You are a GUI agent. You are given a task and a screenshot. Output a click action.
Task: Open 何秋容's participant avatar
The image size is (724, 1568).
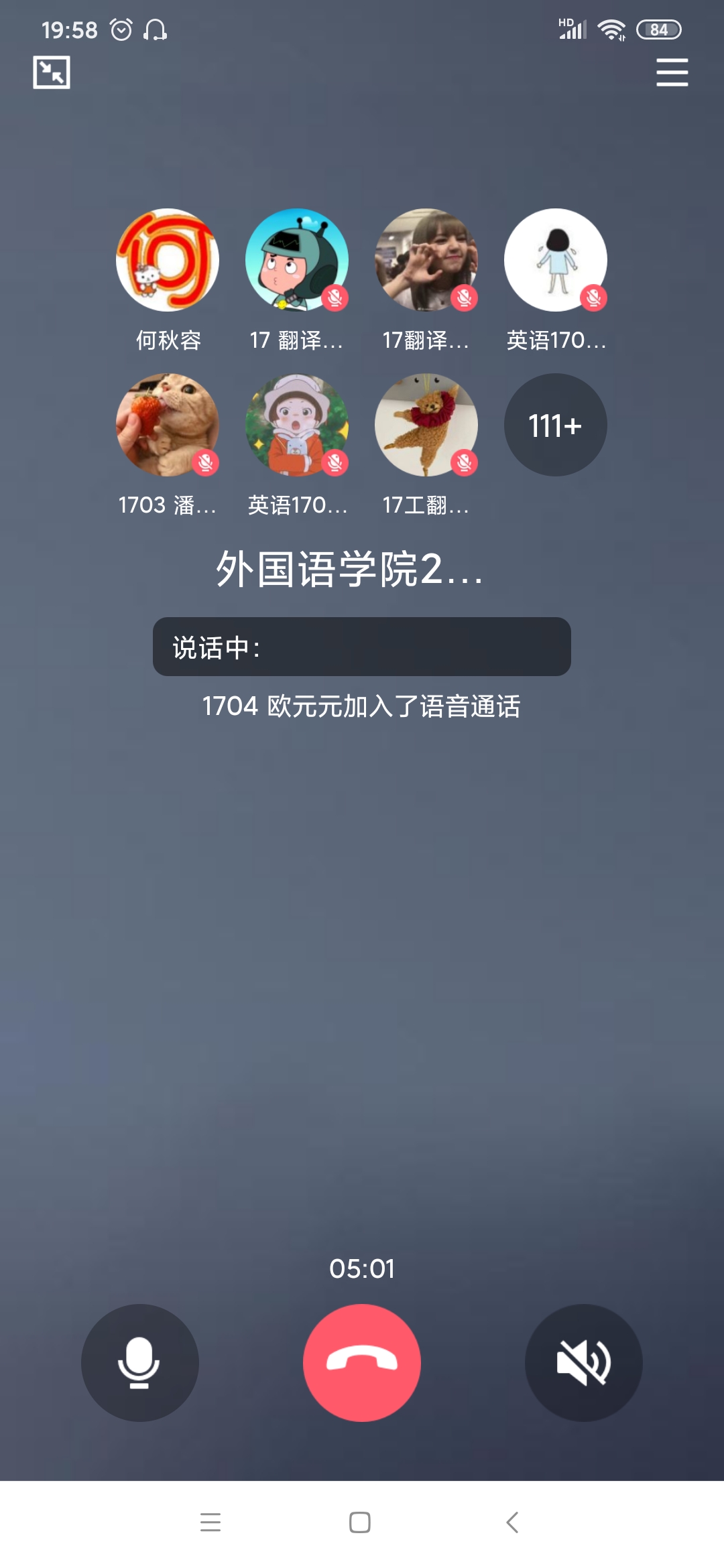tap(168, 260)
